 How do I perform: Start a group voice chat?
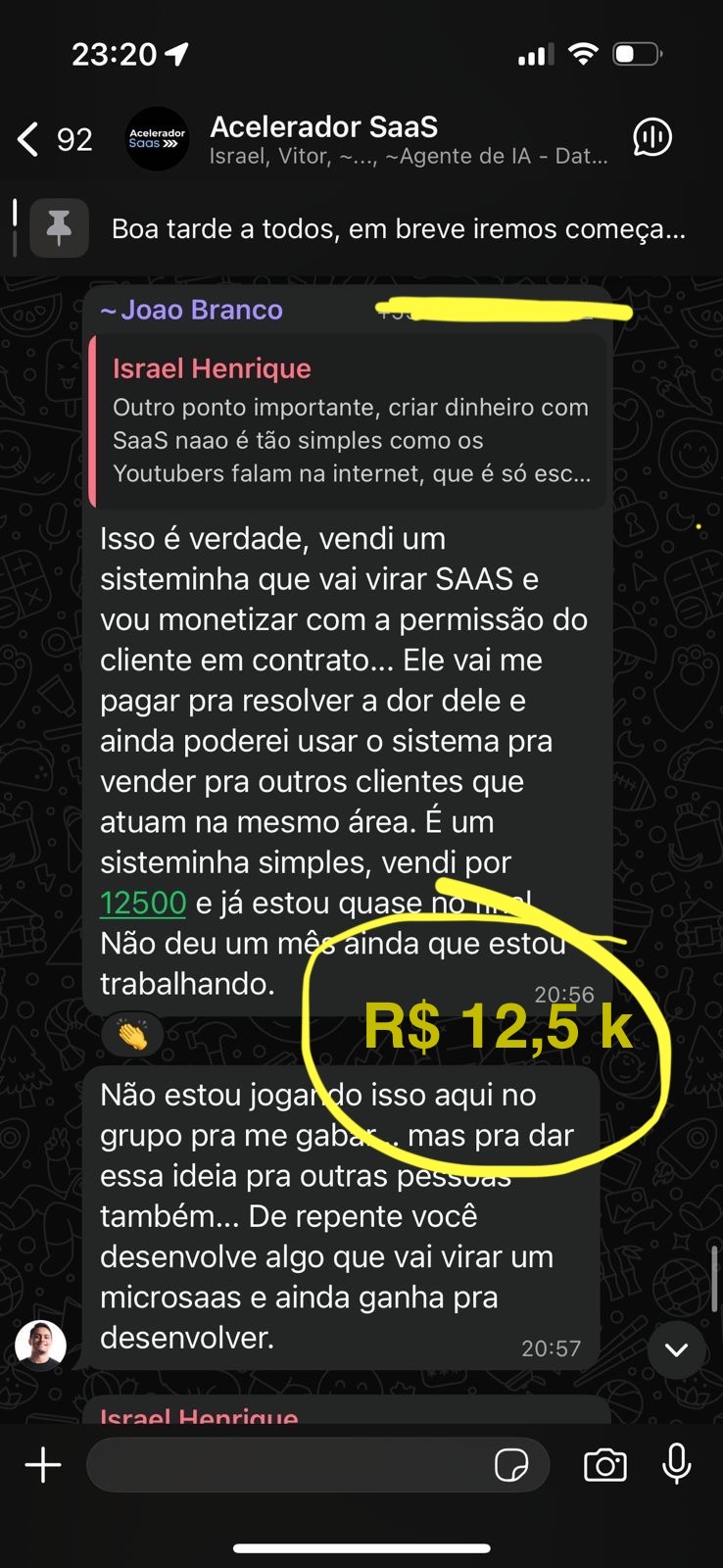[x=652, y=138]
